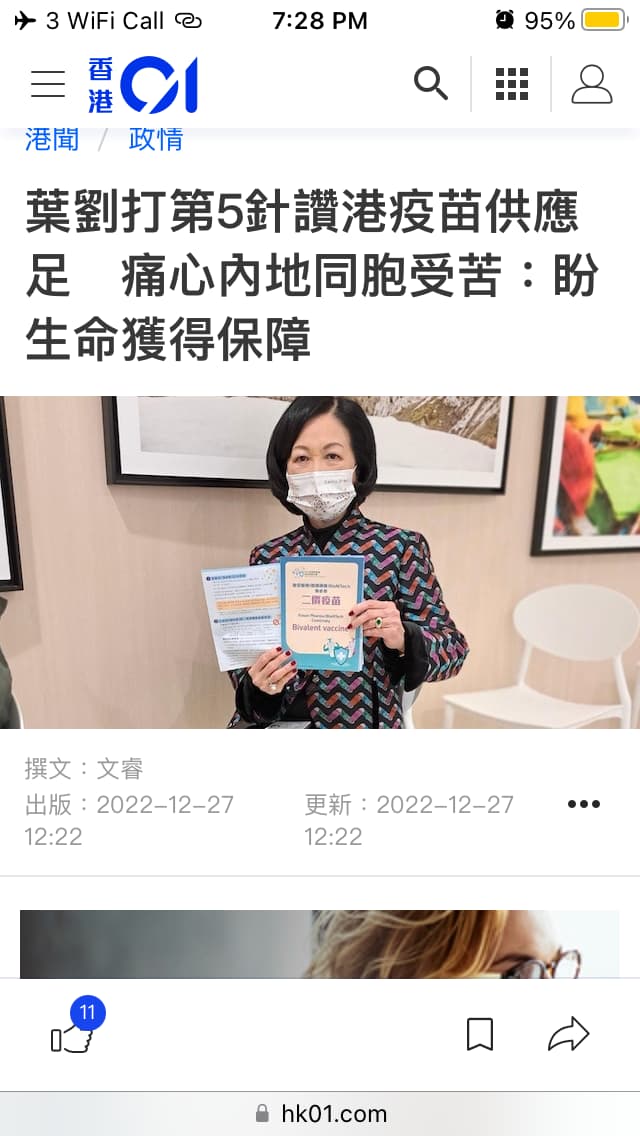Bookmark this article

click(480, 1034)
